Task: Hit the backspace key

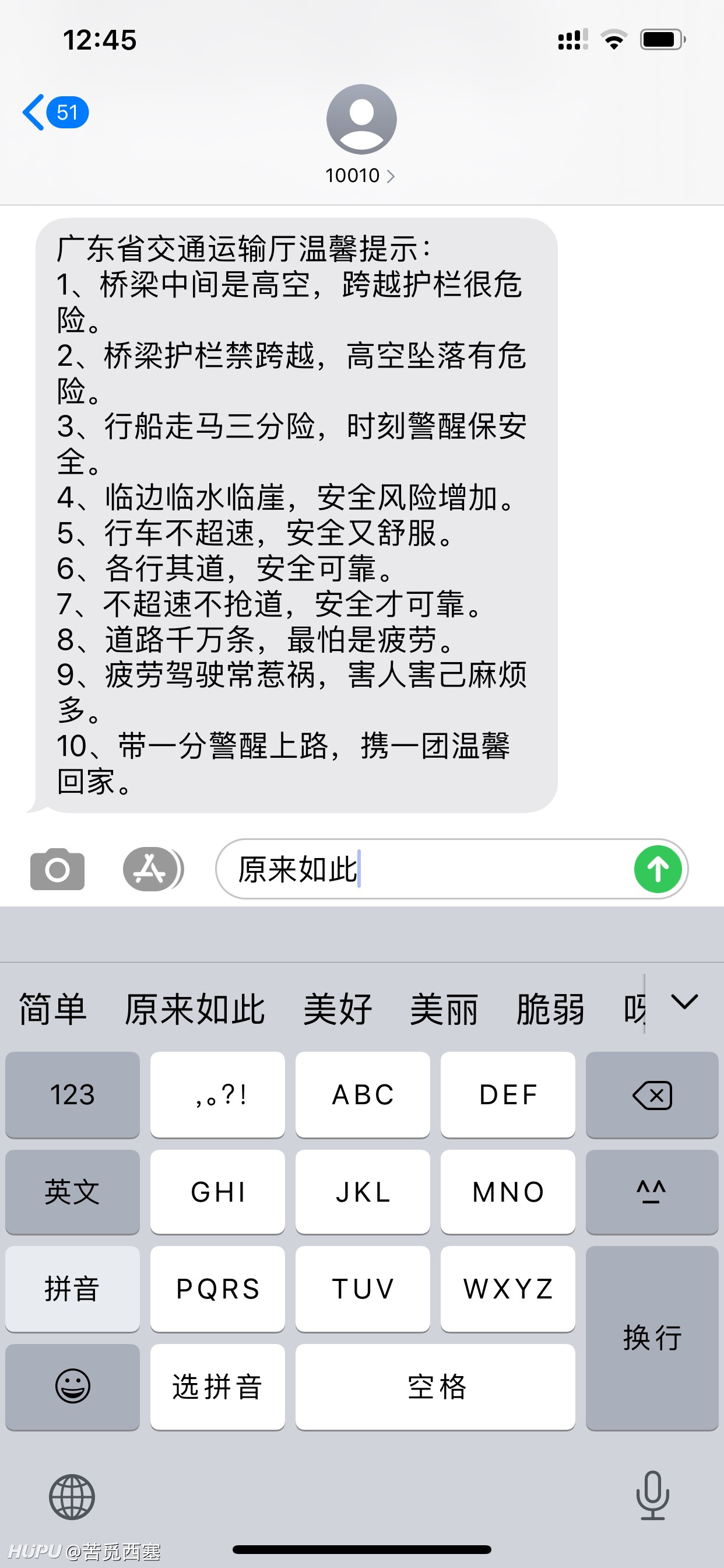Action: [652, 1094]
